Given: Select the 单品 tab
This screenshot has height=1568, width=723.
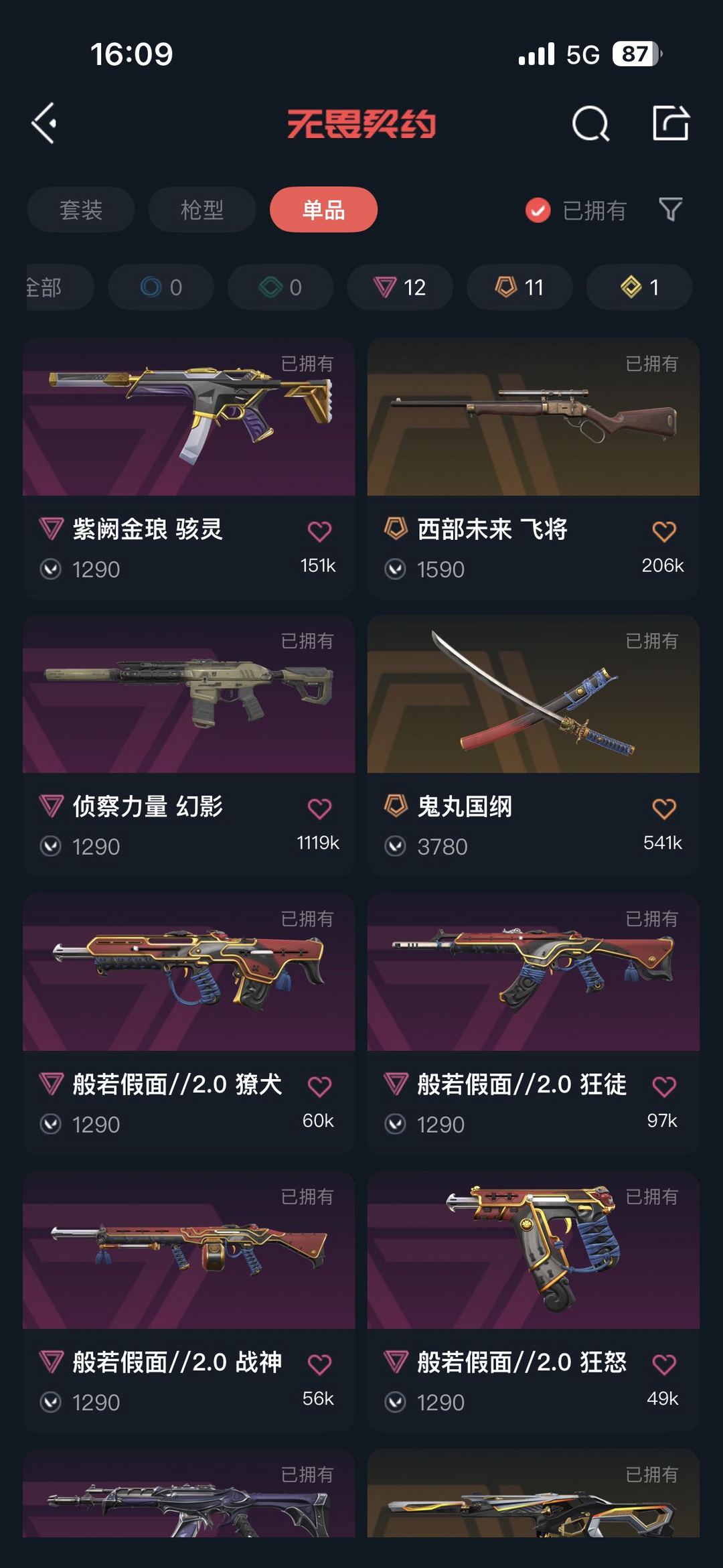Looking at the screenshot, I should 323,210.
